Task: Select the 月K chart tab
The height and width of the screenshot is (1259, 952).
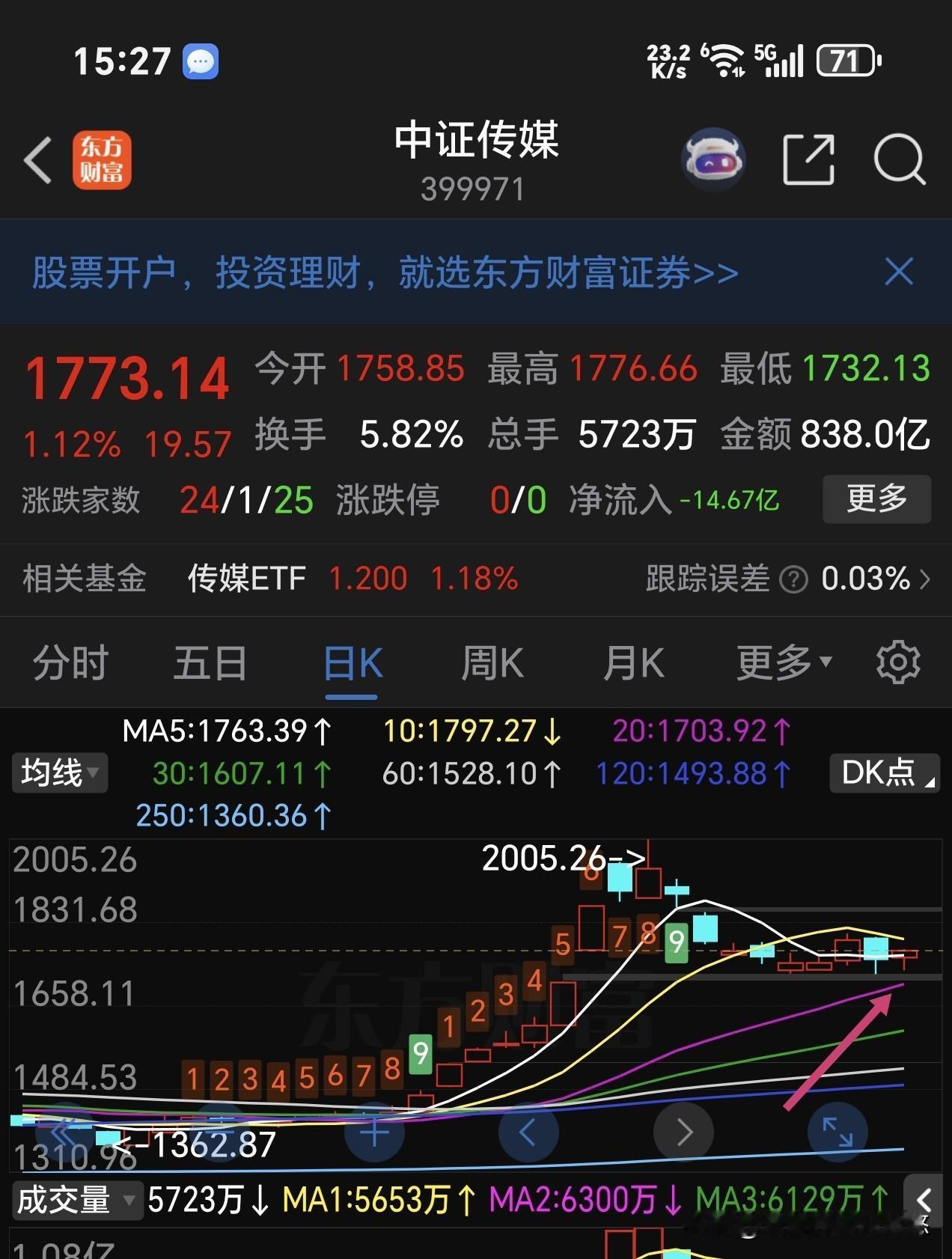Action: point(634,663)
